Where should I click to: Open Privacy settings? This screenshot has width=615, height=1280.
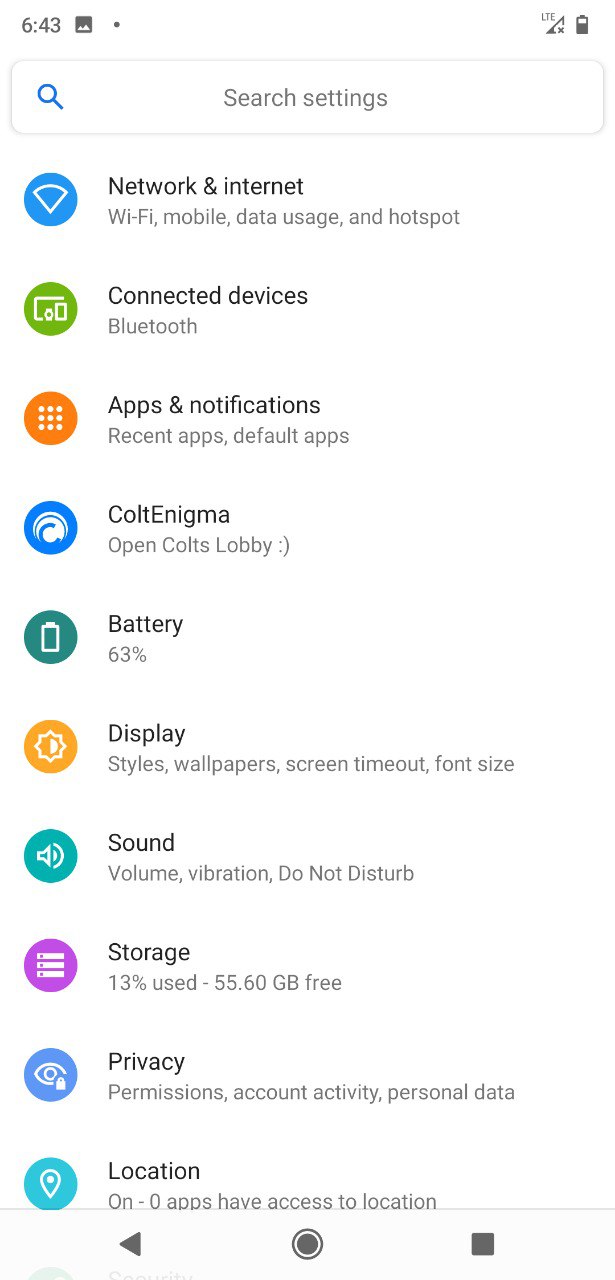point(307,1076)
